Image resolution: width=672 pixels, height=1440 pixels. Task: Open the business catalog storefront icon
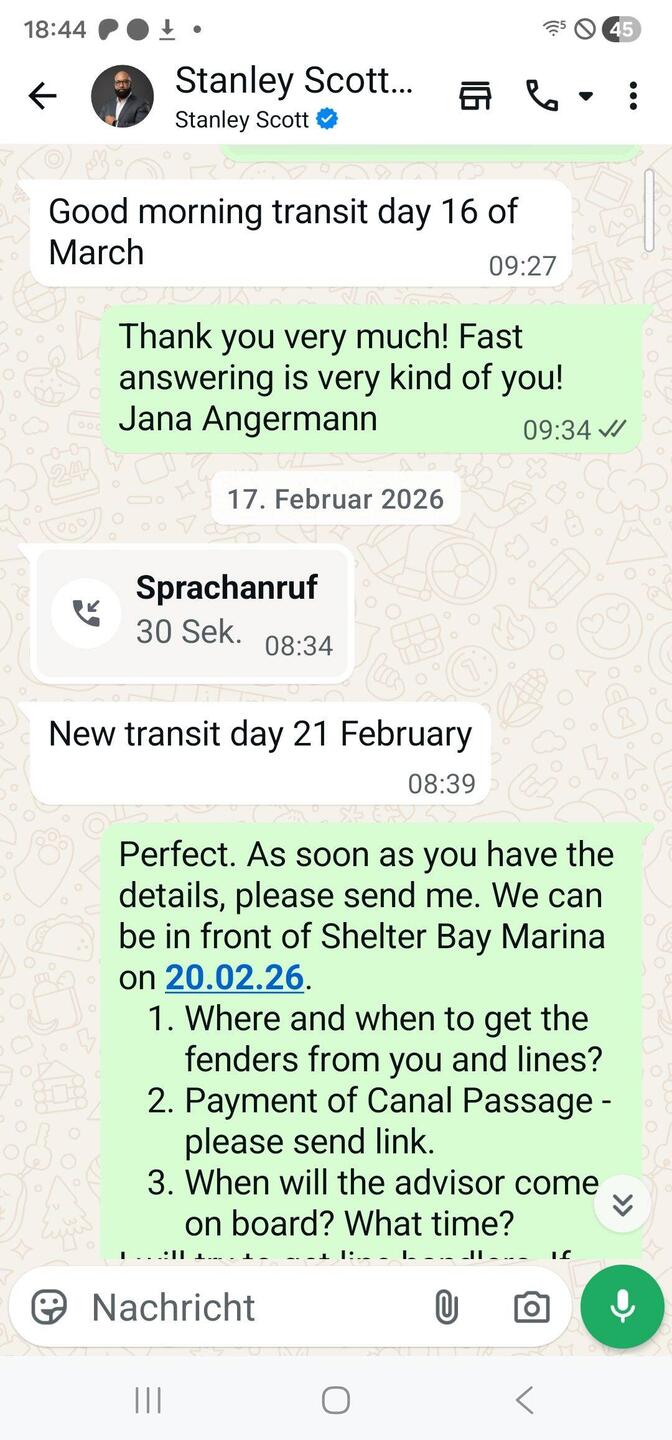[x=476, y=96]
